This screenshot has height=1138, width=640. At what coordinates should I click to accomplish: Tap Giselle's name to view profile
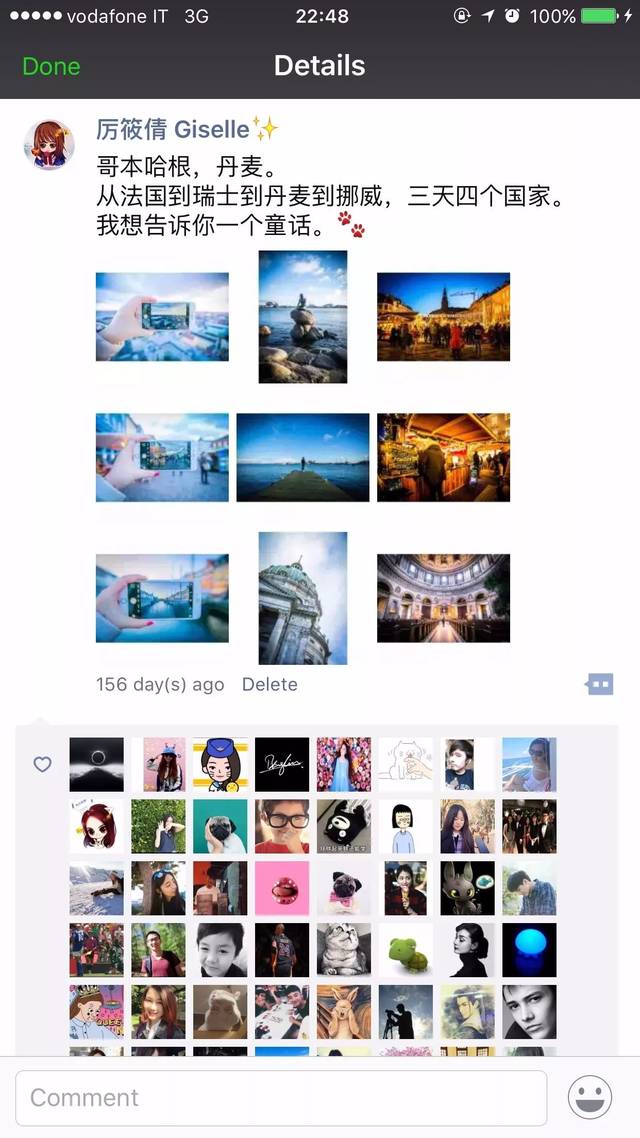pos(172,129)
